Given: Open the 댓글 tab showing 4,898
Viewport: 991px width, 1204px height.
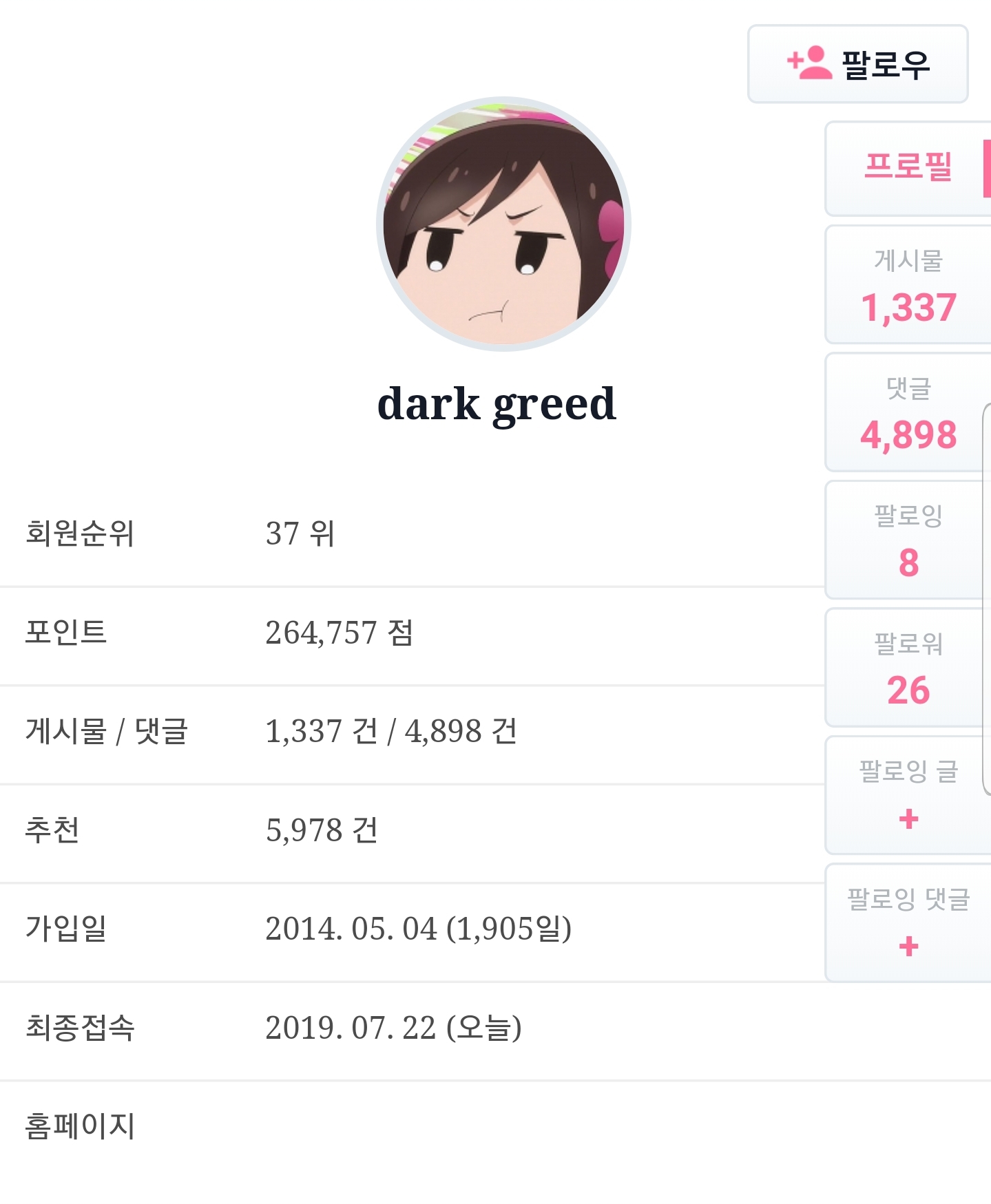Looking at the screenshot, I should (x=908, y=413).
